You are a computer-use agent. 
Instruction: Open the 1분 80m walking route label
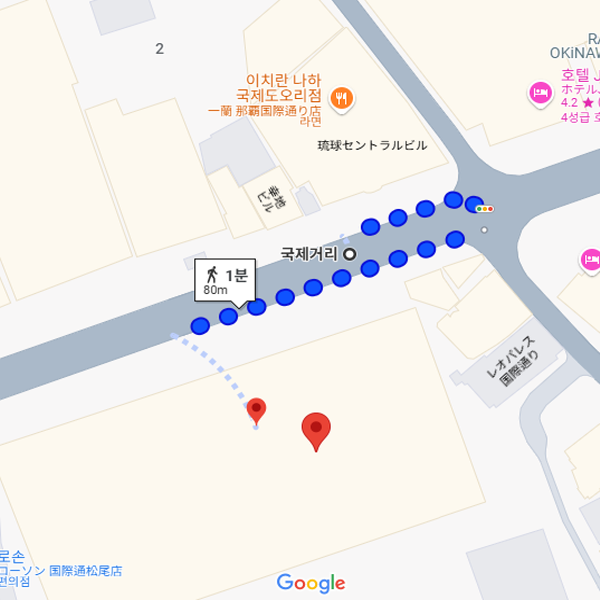pyautogui.click(x=225, y=280)
